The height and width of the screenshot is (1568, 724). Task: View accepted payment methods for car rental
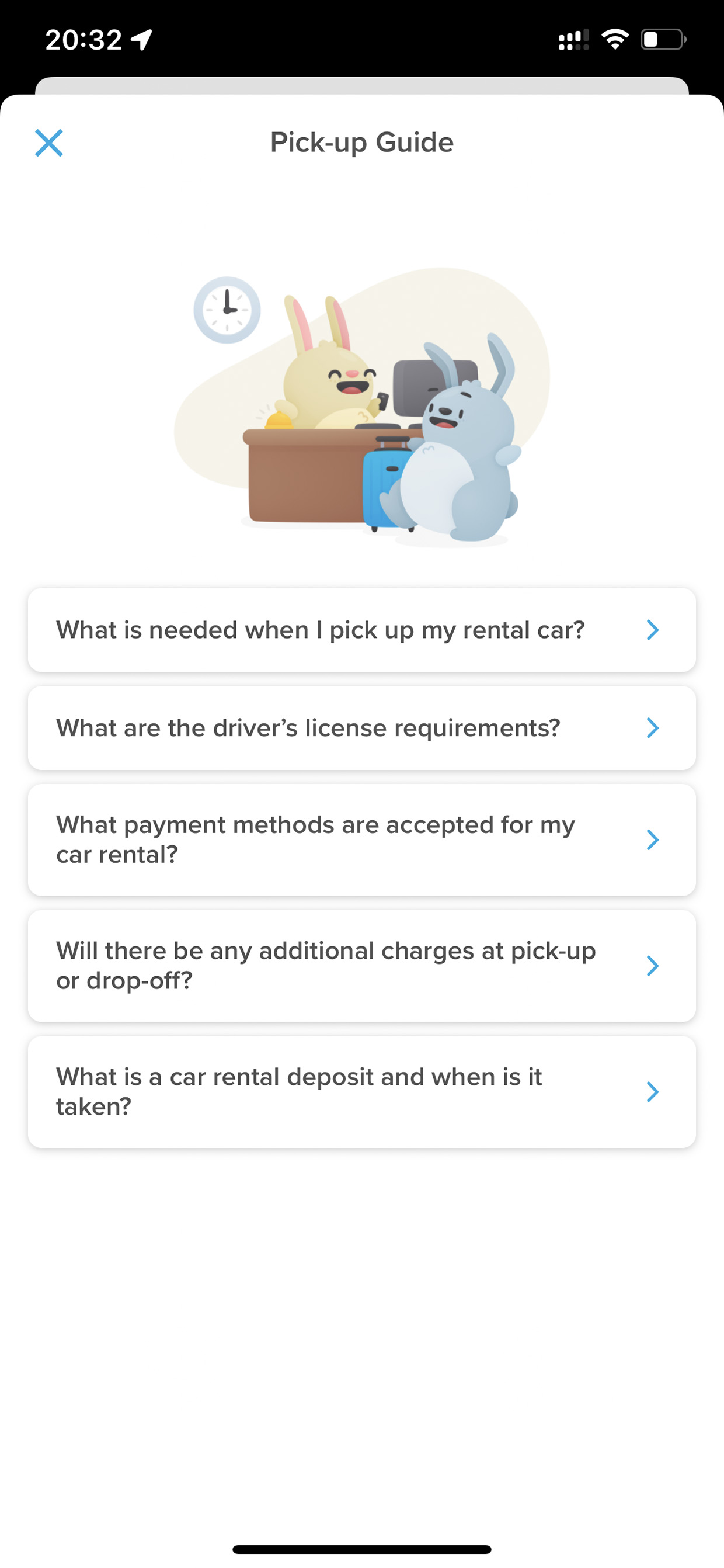pos(362,840)
